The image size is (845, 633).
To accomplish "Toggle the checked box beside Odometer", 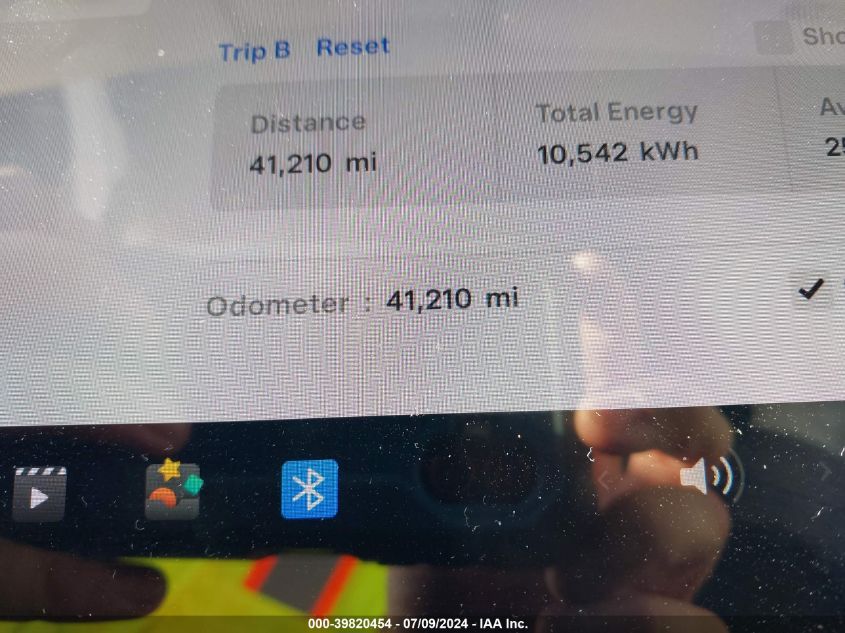I will tap(811, 289).
